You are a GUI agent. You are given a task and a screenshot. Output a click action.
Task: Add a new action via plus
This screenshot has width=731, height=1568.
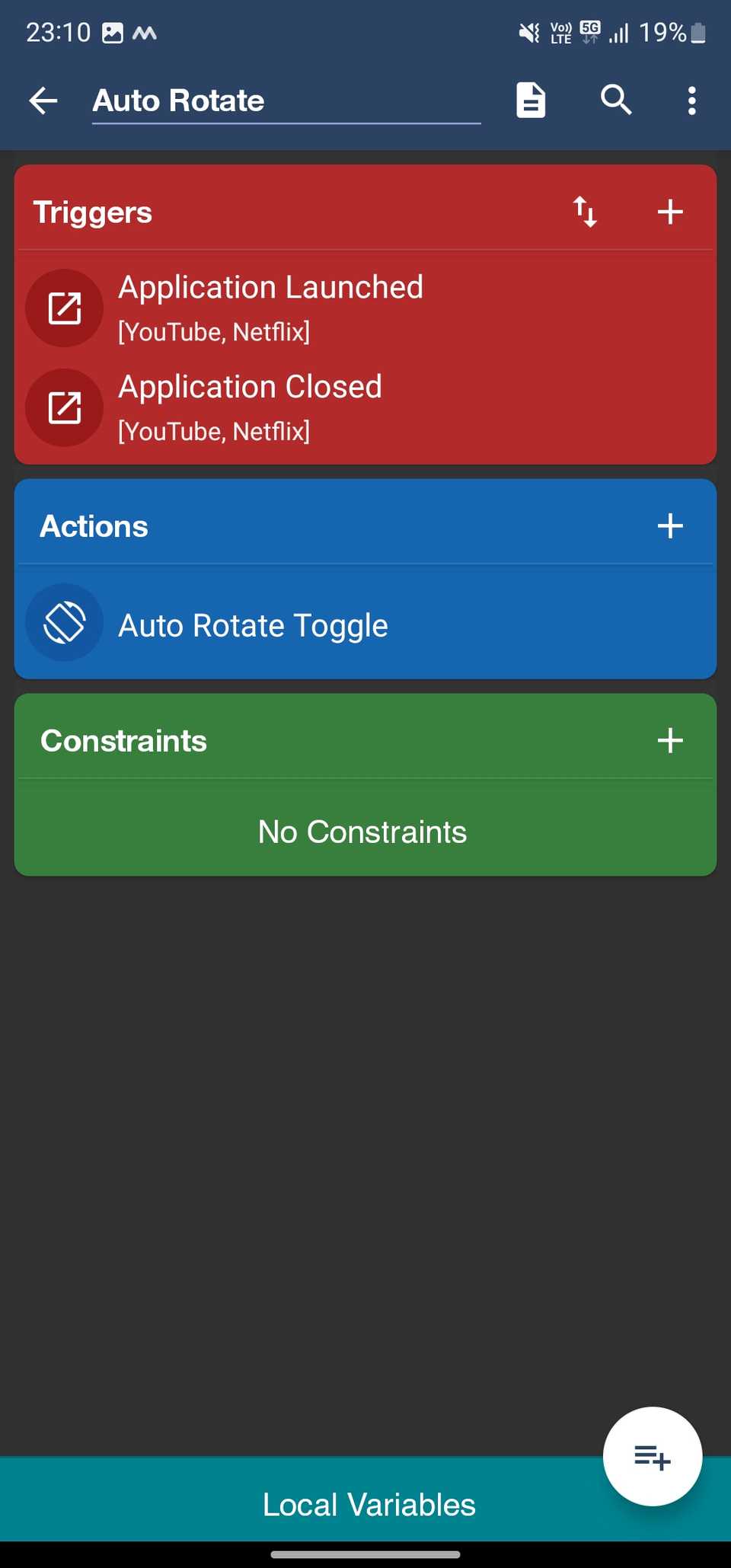pos(669,525)
